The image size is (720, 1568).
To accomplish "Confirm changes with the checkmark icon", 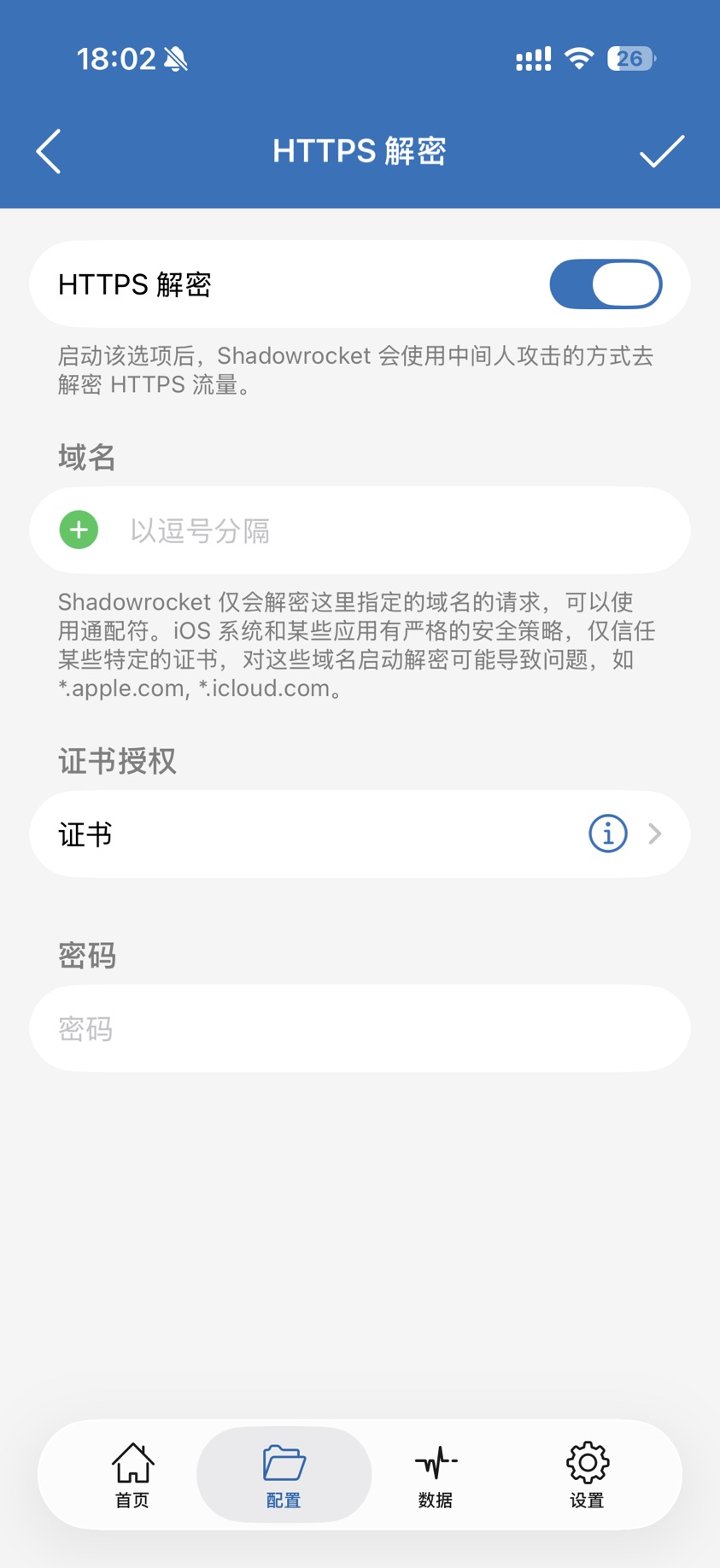I will point(662,152).
